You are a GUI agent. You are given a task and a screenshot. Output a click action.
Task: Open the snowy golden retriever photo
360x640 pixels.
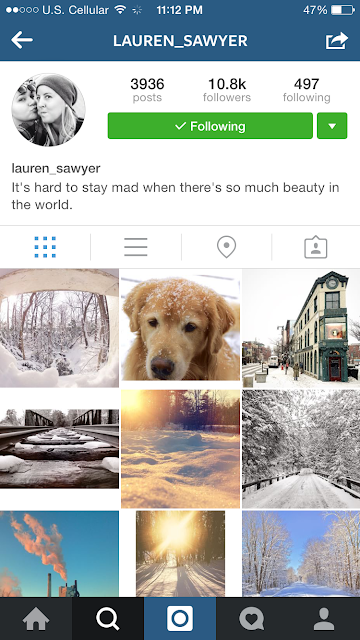[180, 328]
